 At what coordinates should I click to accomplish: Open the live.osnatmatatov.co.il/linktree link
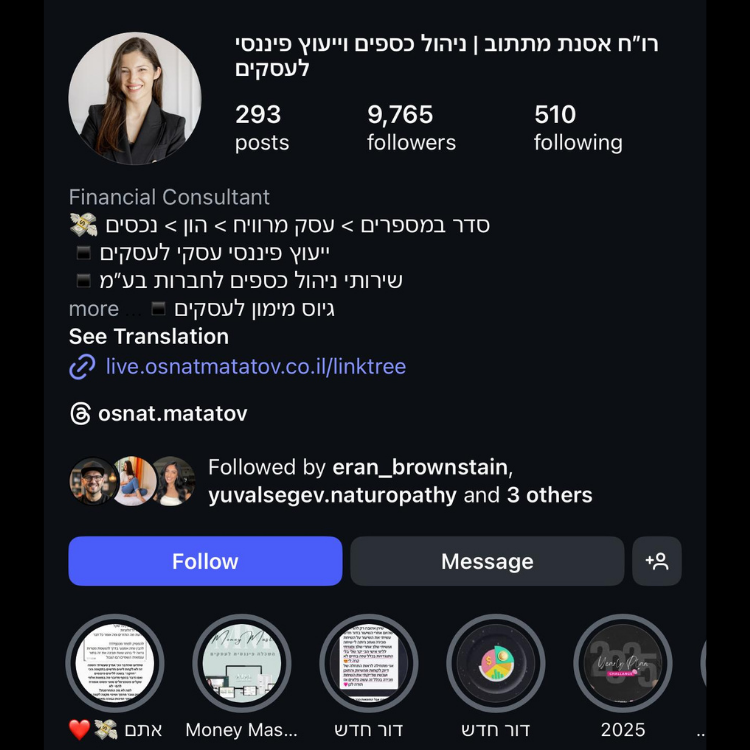coord(255,366)
